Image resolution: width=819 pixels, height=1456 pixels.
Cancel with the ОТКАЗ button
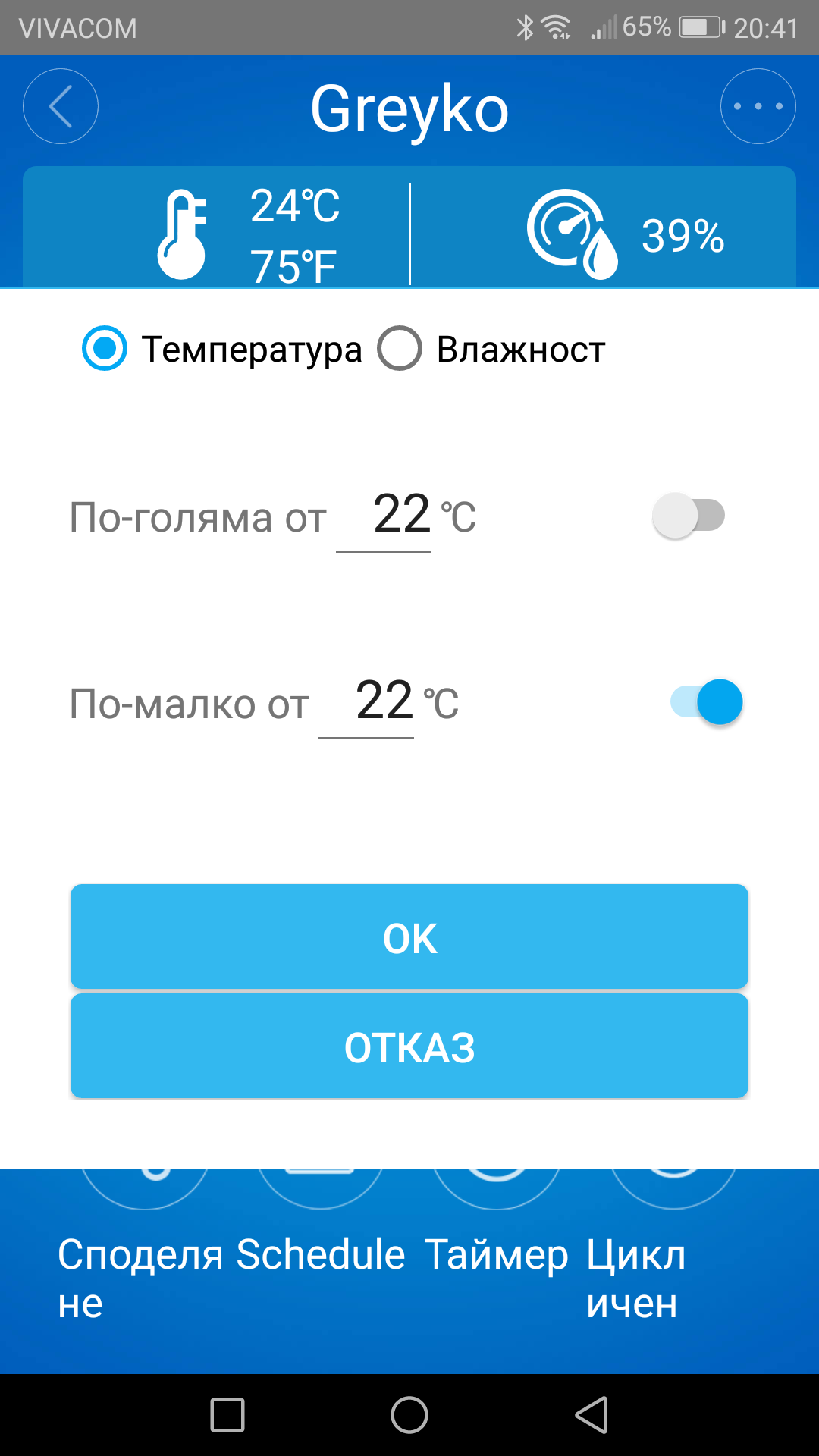pos(409,1046)
